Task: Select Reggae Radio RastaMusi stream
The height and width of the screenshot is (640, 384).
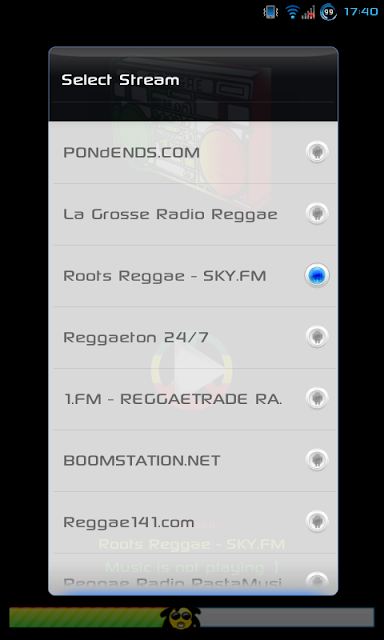Action: 193,573
